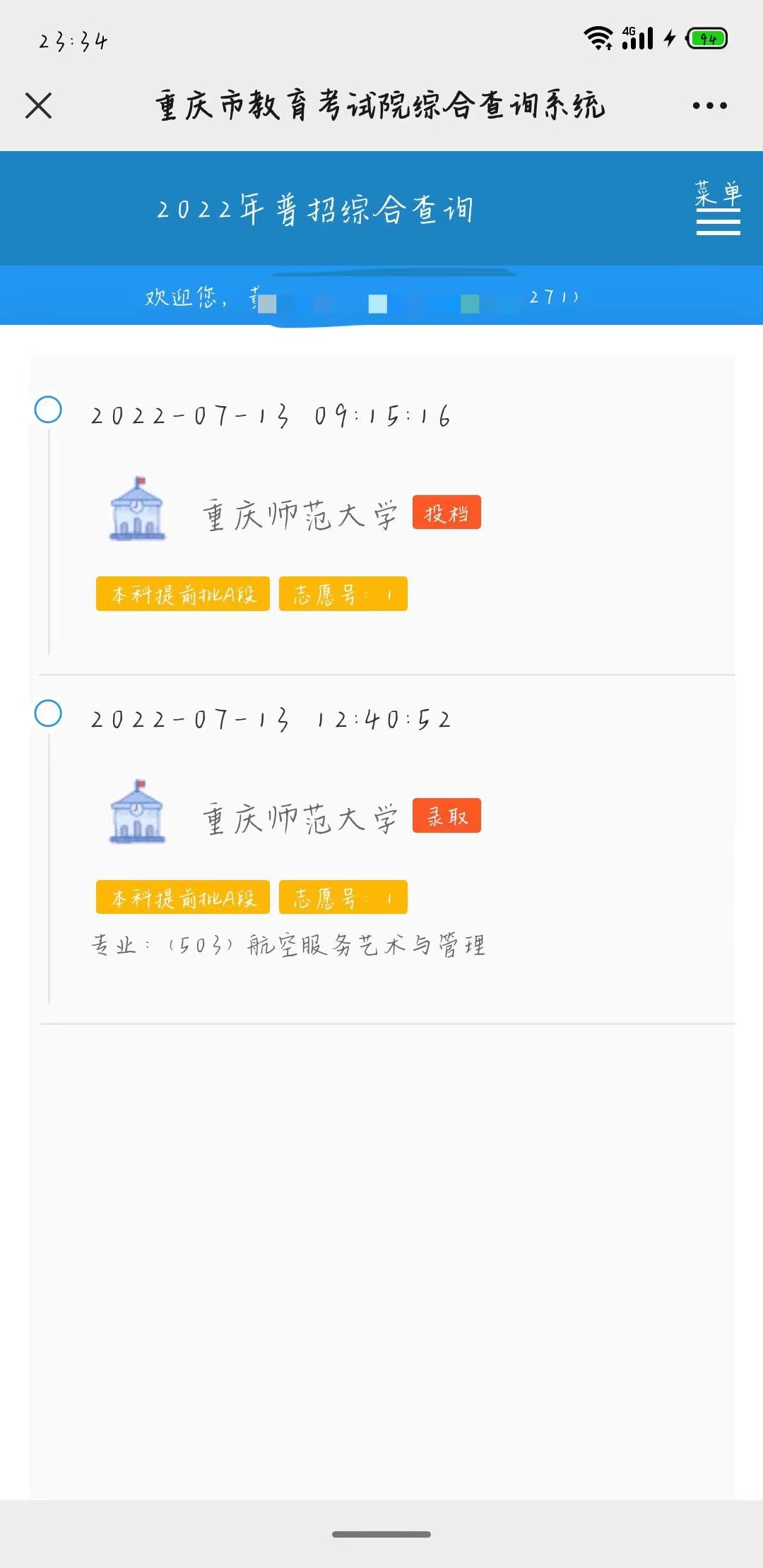Close the 重庆市教育考试院 query page
The image size is (763, 1568).
pos(38,106)
